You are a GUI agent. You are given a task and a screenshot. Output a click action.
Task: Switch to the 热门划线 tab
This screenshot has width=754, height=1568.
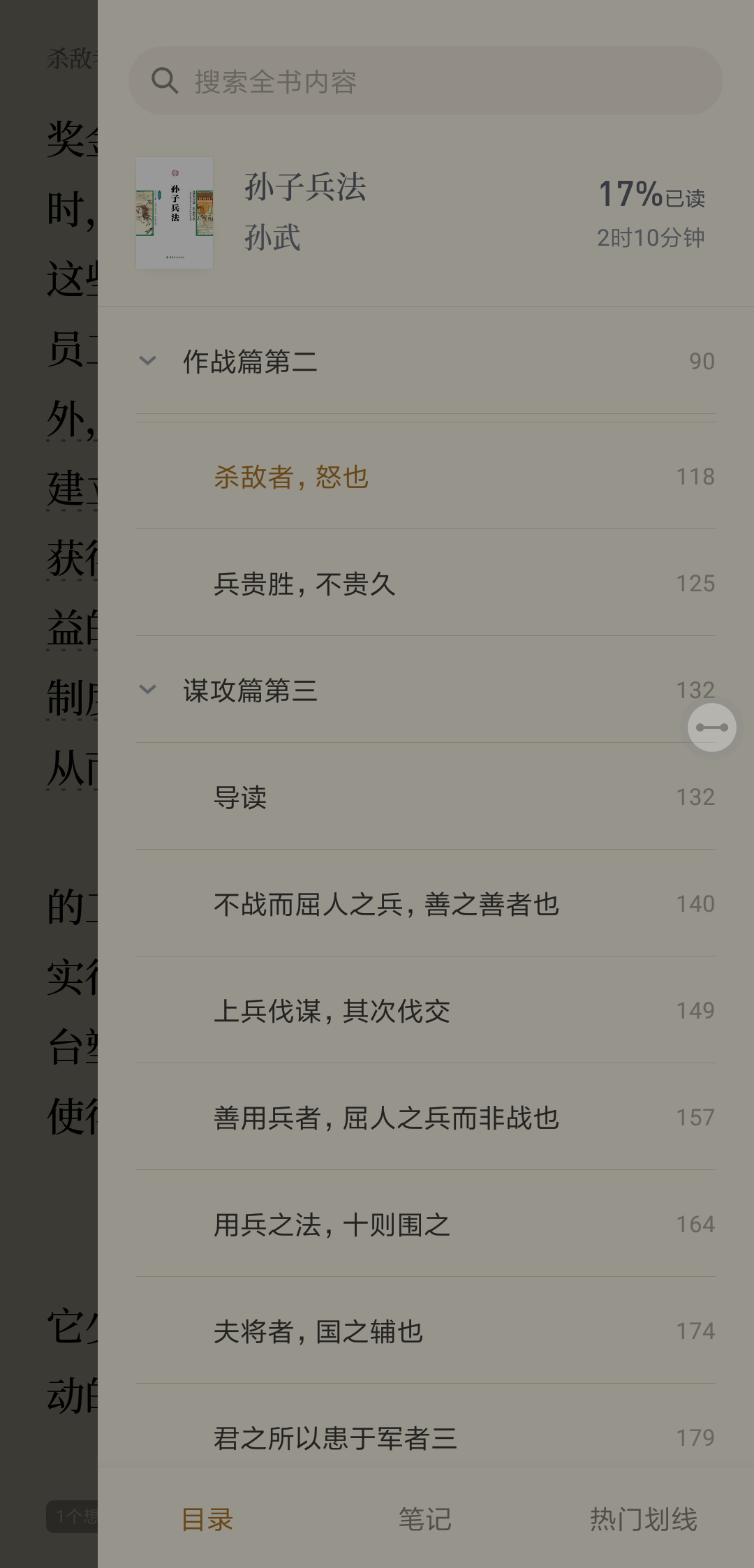coord(643,1519)
